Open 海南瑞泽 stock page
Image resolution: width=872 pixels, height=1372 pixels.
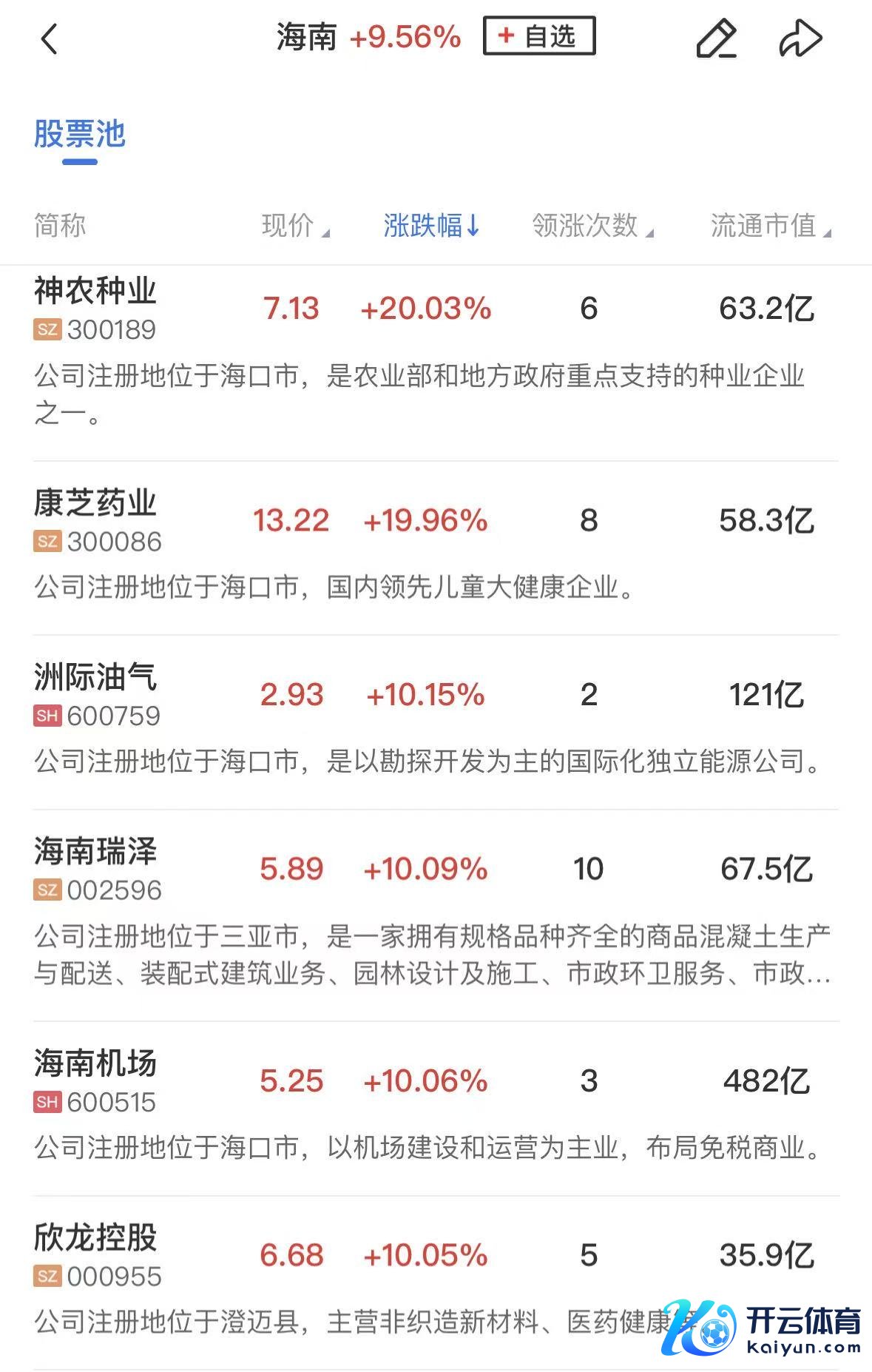coord(96,853)
